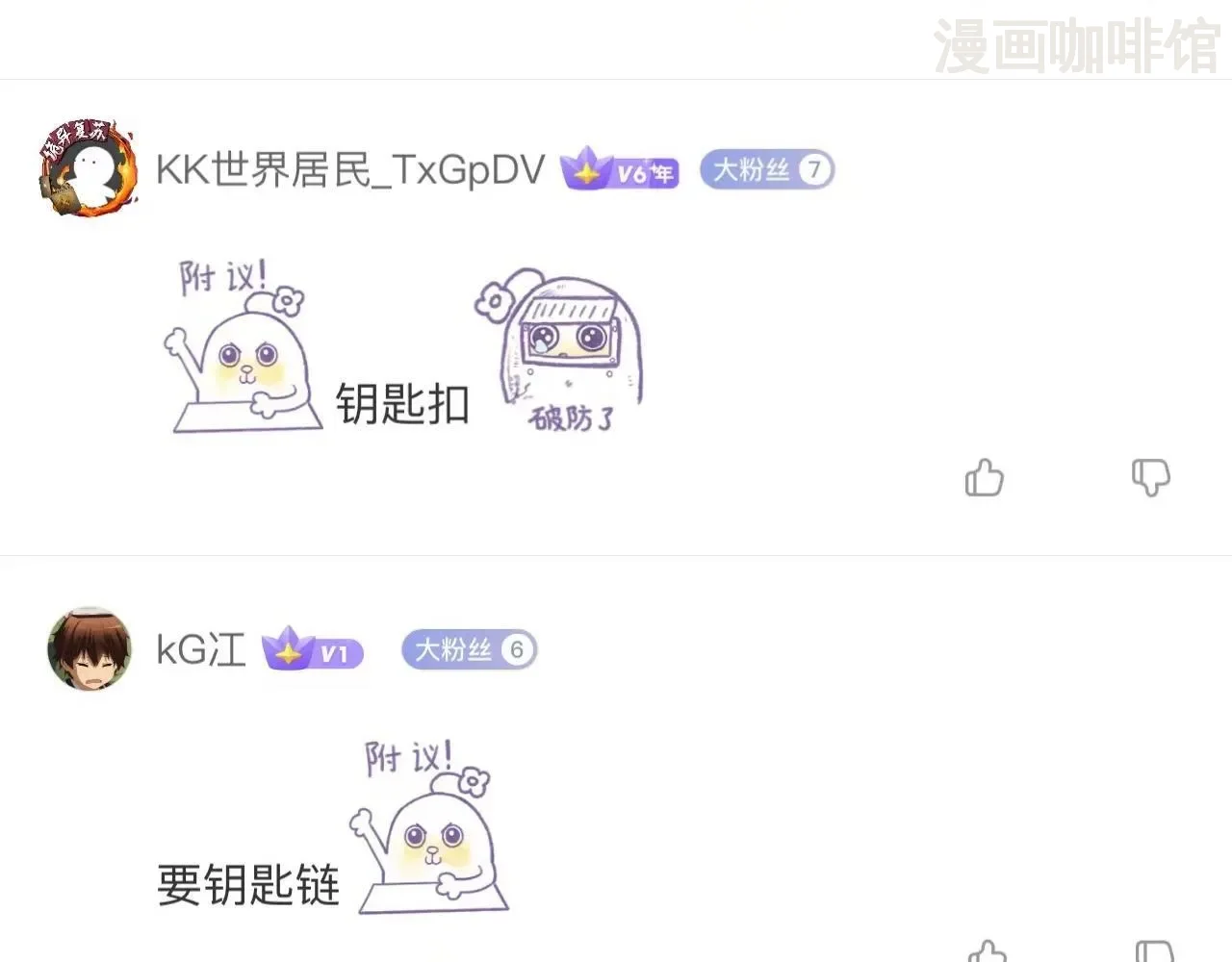Image resolution: width=1232 pixels, height=962 pixels.
Task: Dislike the comment by KK世界居民_TxGpDV
Action: [1150, 476]
